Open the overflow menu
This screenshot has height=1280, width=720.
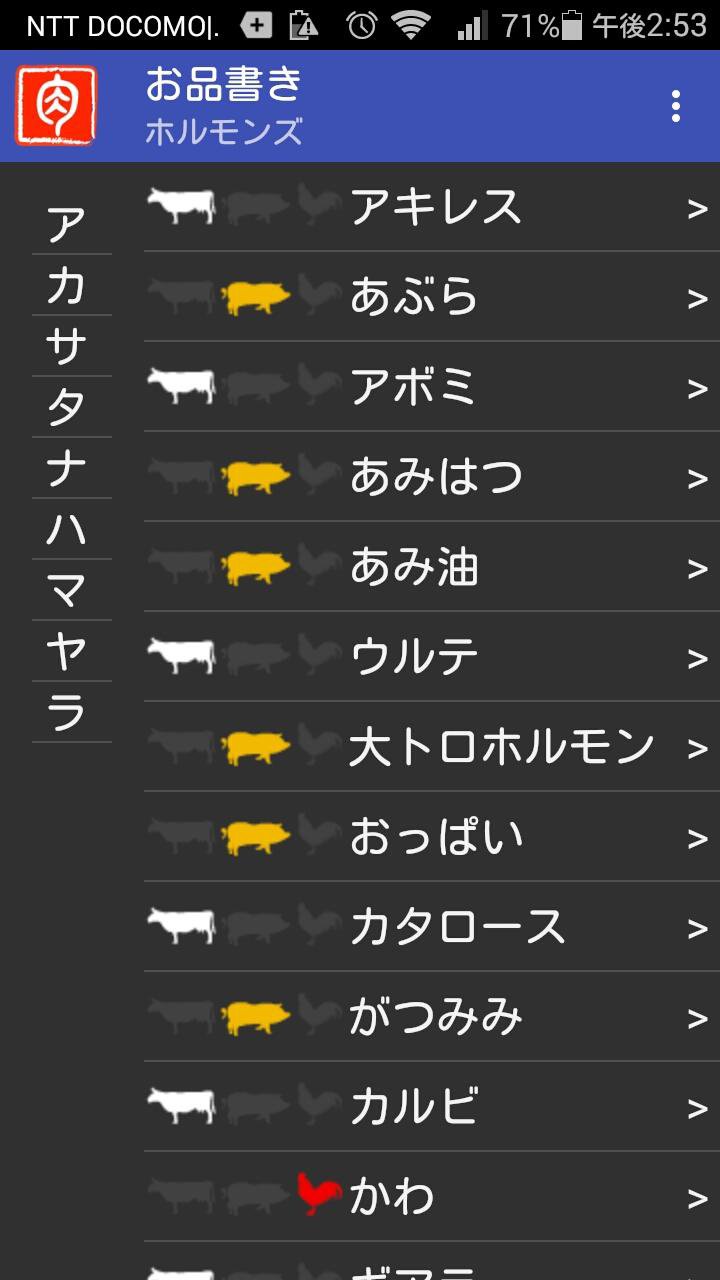(x=676, y=106)
